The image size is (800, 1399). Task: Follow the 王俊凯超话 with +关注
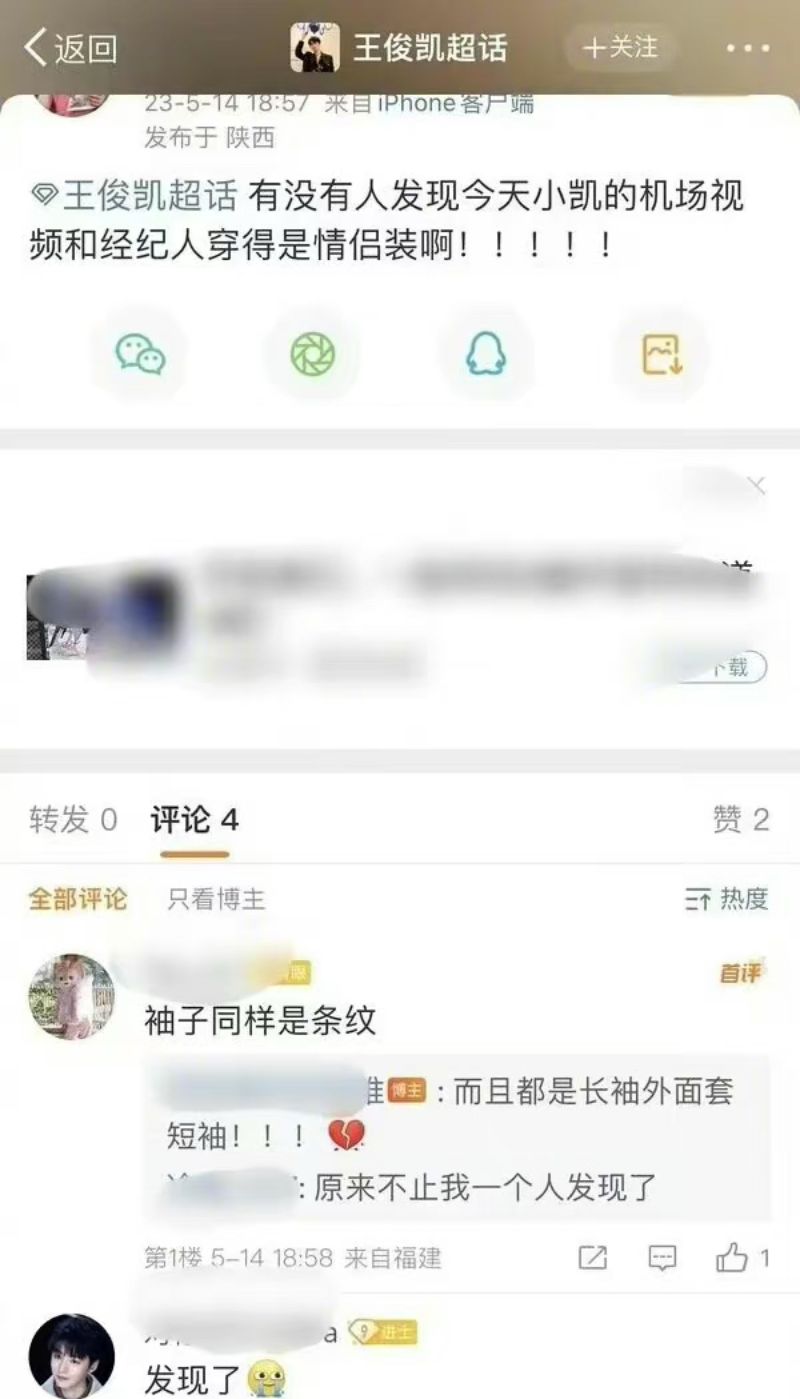point(621,48)
